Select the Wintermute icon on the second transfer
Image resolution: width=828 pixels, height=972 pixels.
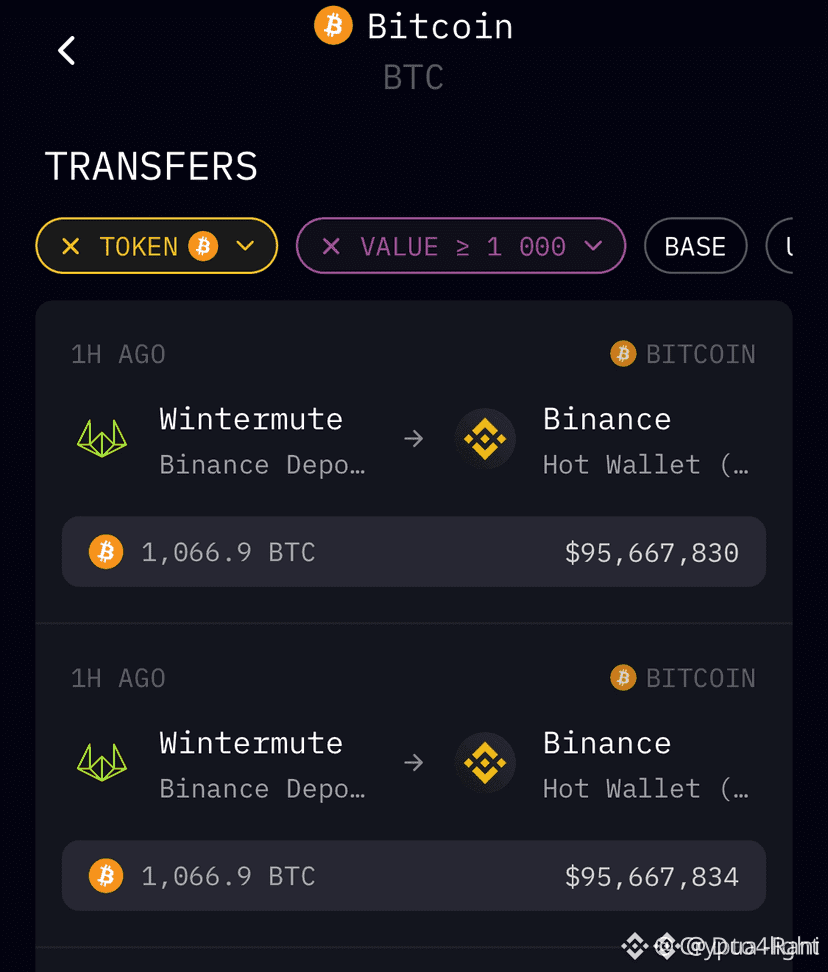click(x=102, y=763)
